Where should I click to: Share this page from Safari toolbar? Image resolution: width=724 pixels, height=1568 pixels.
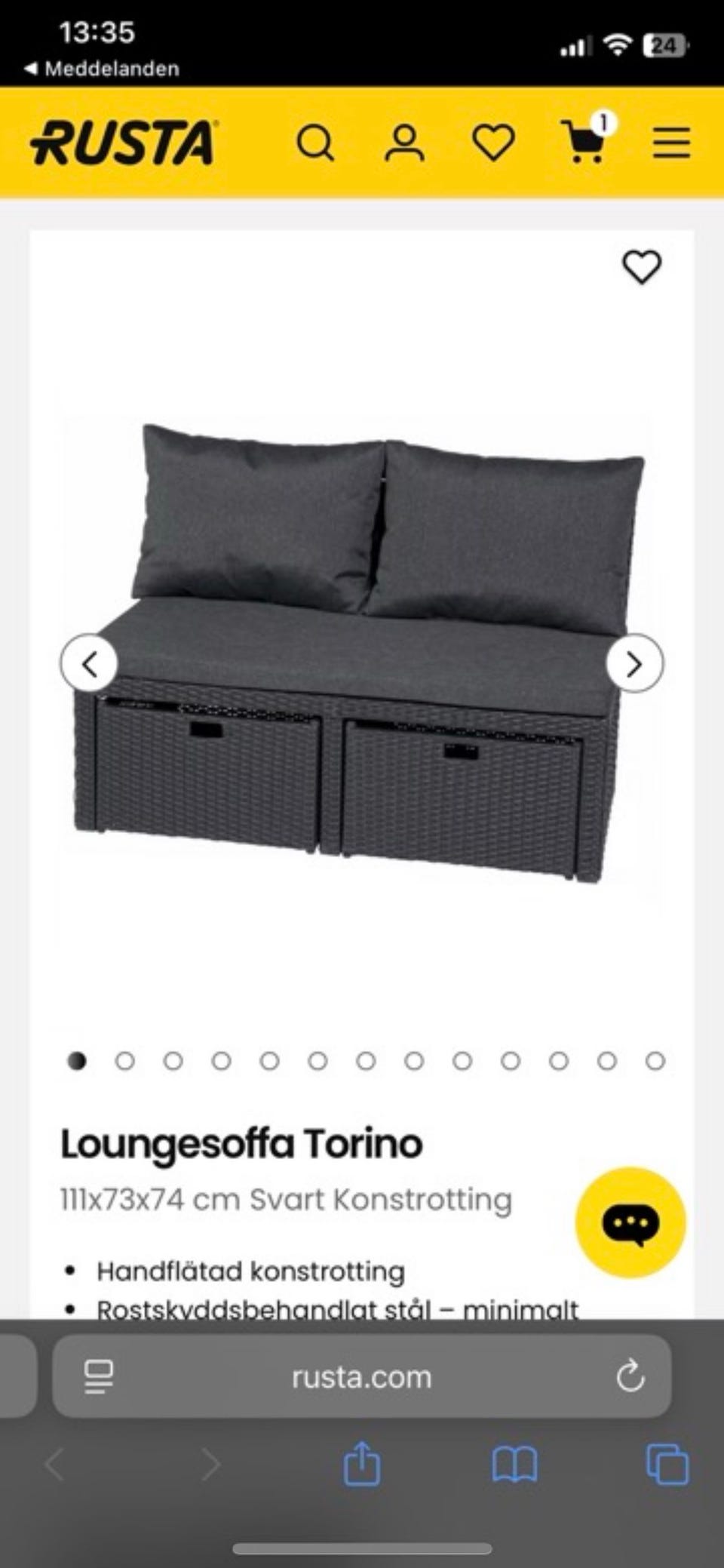(362, 1465)
